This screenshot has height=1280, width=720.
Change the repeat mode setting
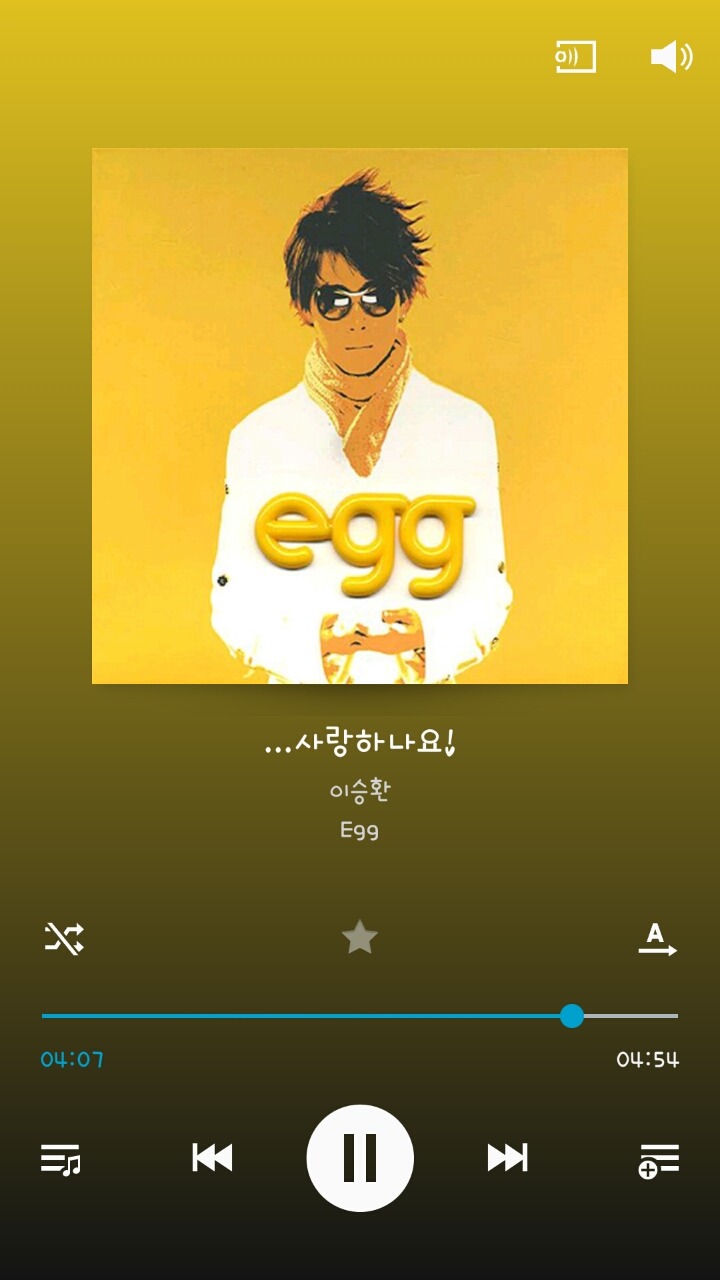pyautogui.click(x=657, y=939)
